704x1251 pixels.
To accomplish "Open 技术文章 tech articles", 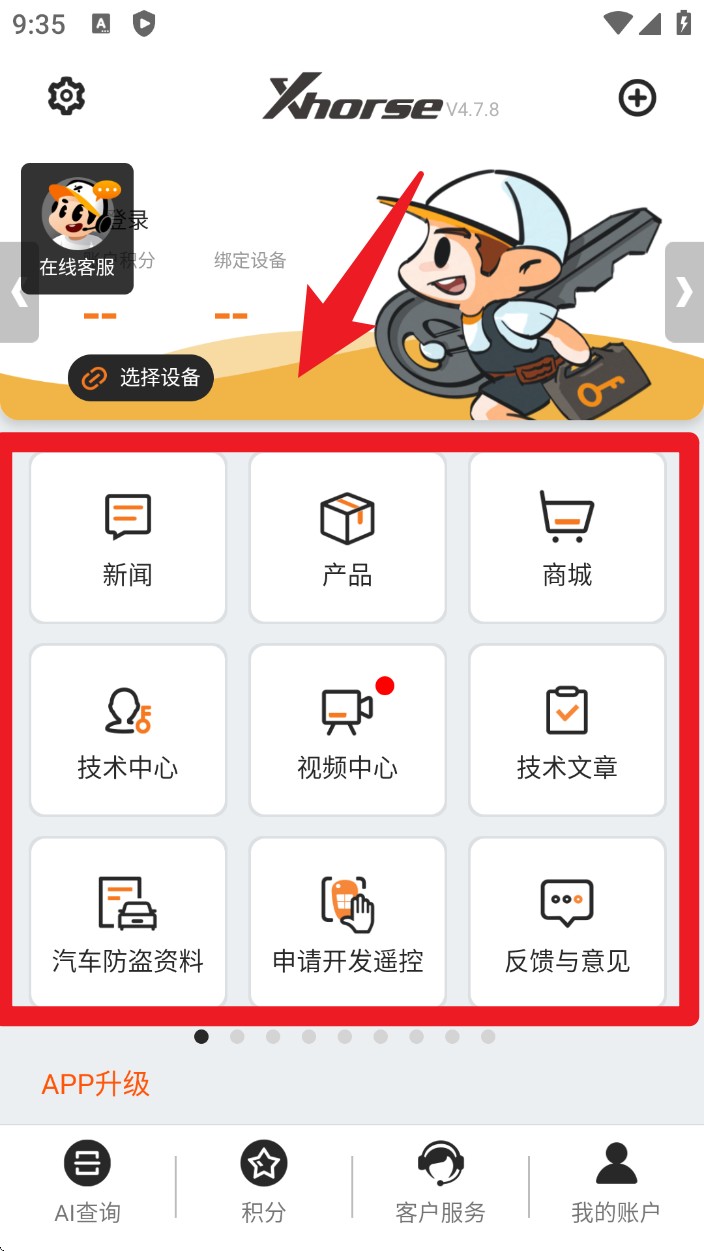I will [567, 730].
